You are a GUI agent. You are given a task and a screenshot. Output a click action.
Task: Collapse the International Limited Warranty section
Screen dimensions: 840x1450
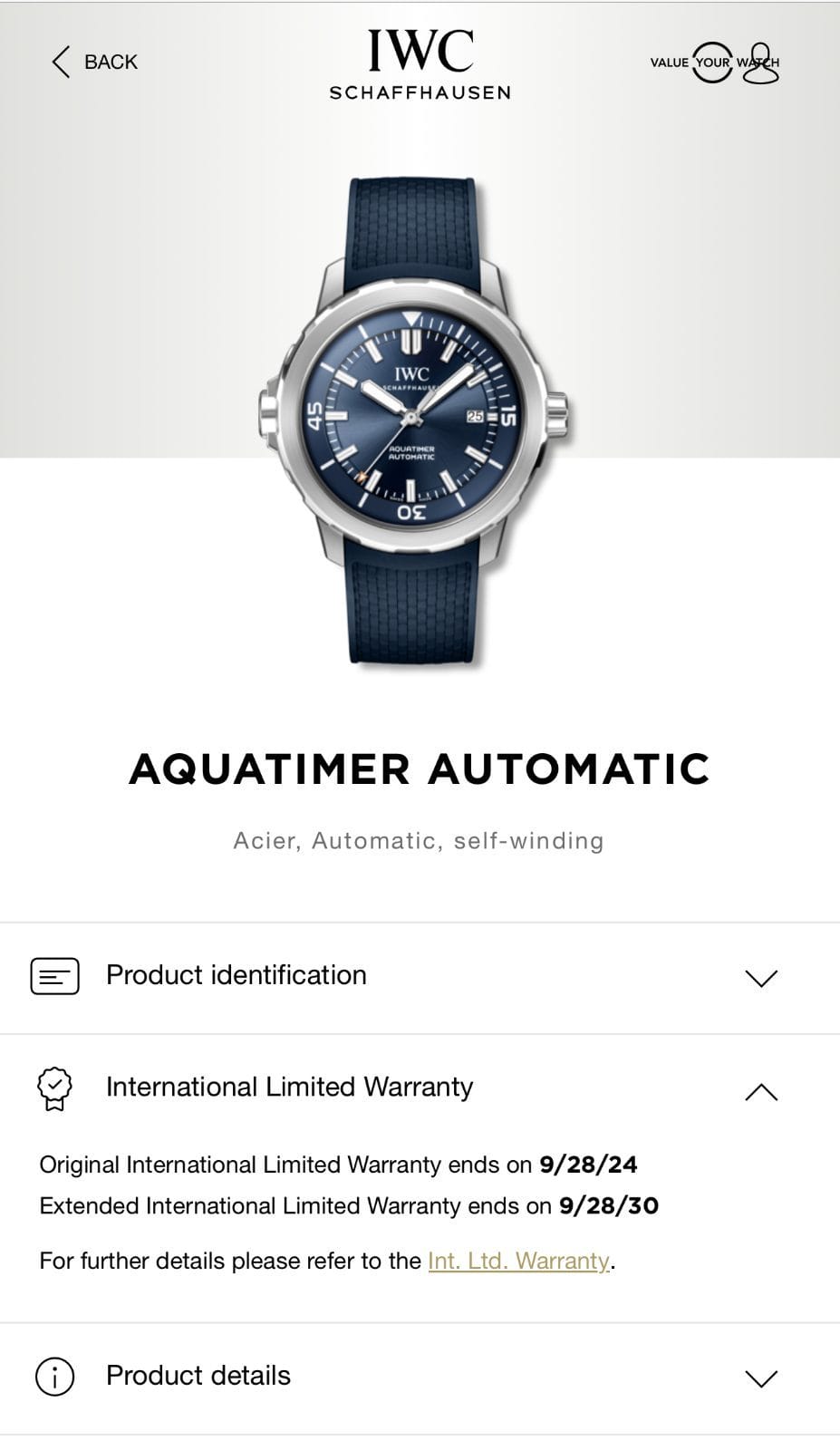point(759,1091)
